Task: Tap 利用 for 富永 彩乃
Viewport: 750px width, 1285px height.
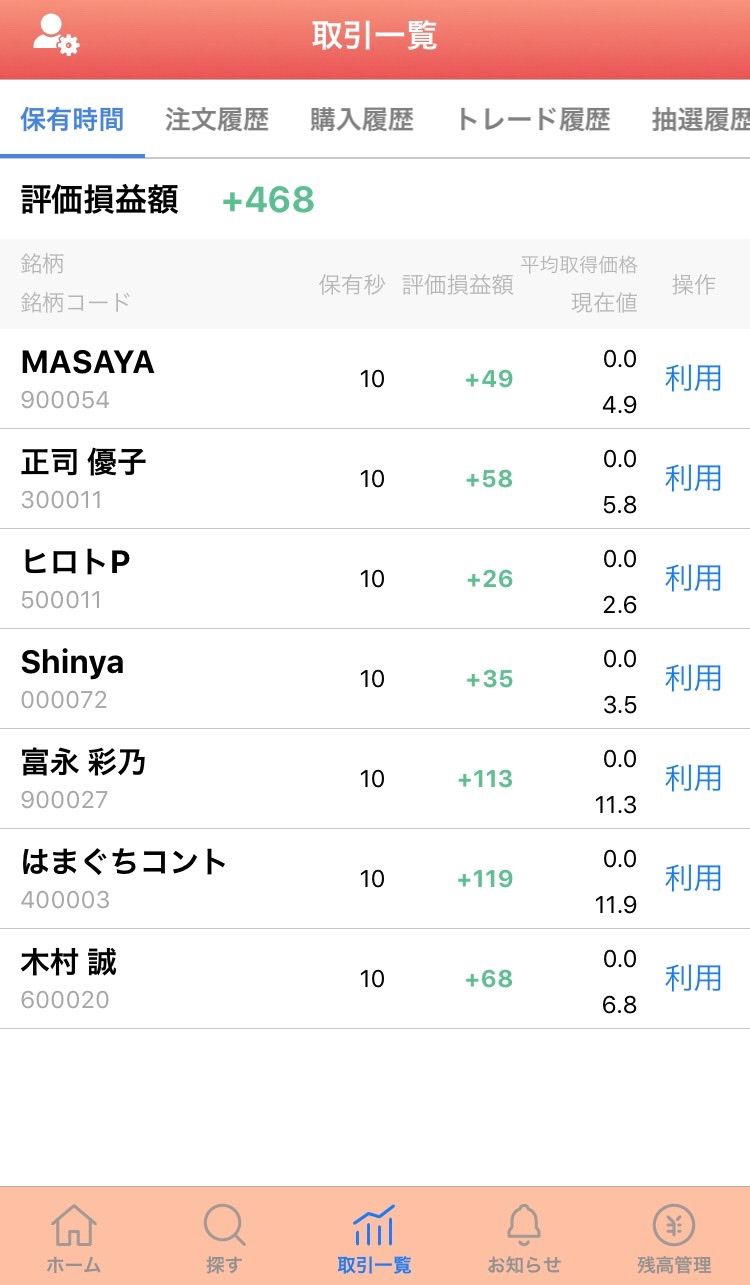Action: [693, 779]
